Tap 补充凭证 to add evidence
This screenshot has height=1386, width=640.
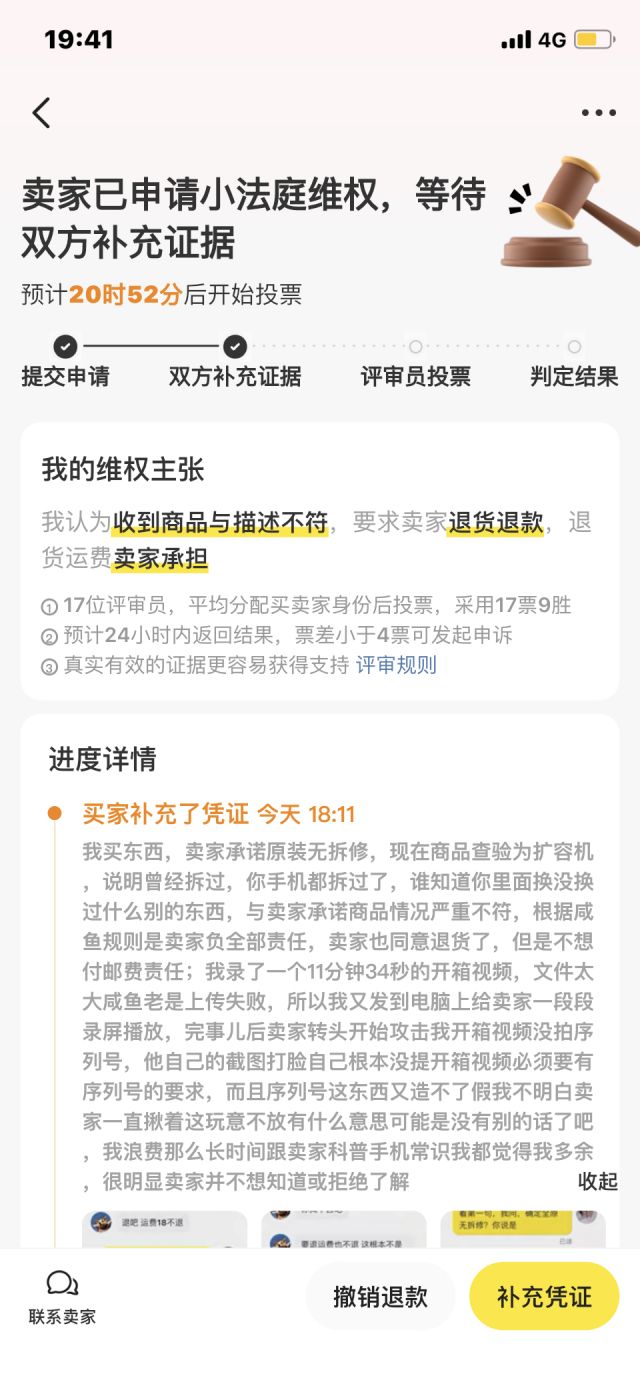tap(544, 1297)
